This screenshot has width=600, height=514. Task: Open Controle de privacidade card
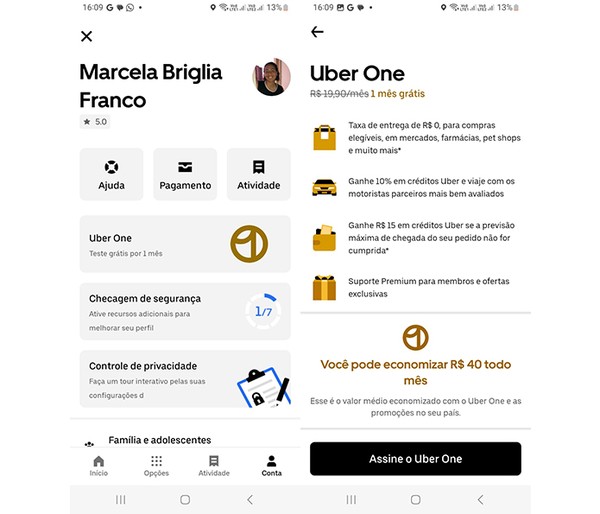[184, 378]
